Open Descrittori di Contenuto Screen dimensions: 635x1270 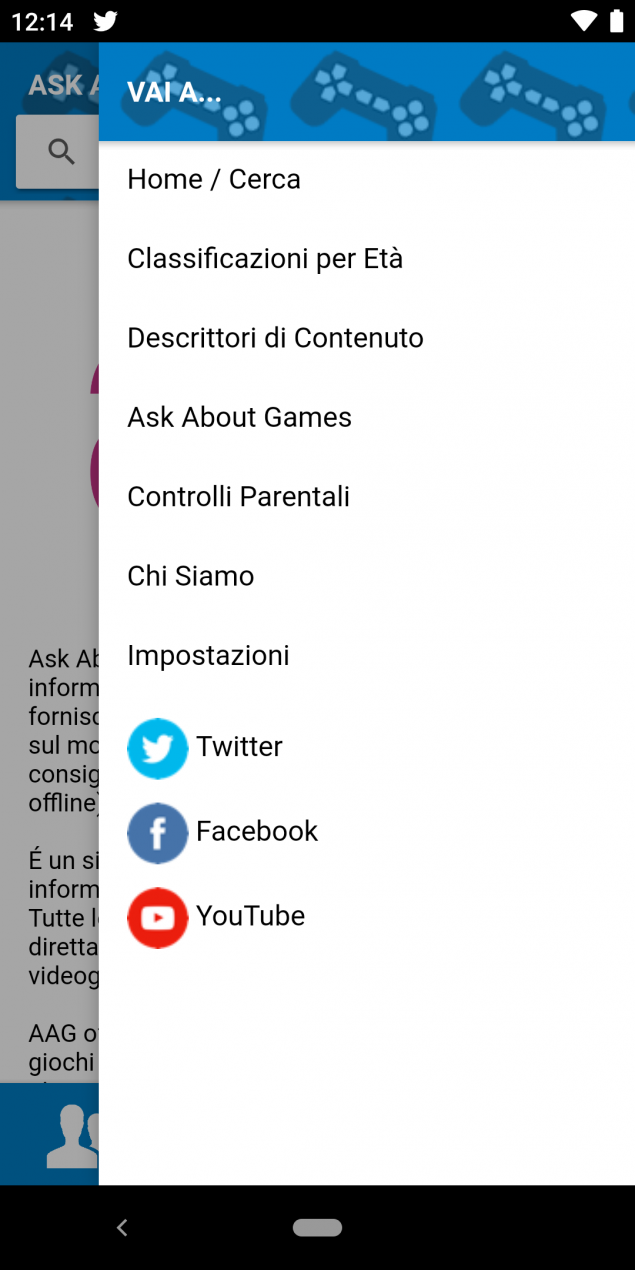click(x=366, y=338)
